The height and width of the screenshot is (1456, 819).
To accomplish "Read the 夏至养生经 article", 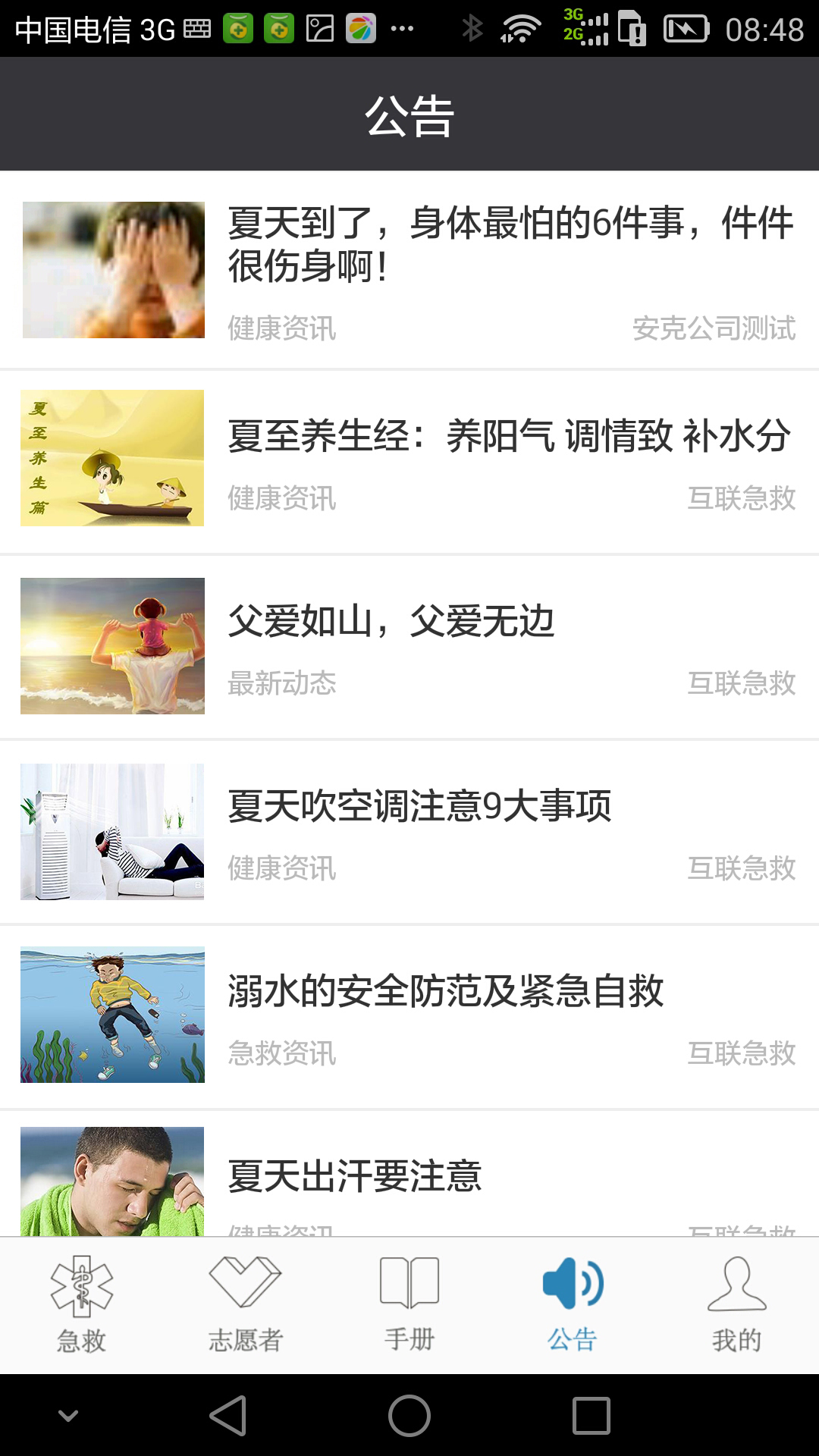I will tap(508, 437).
